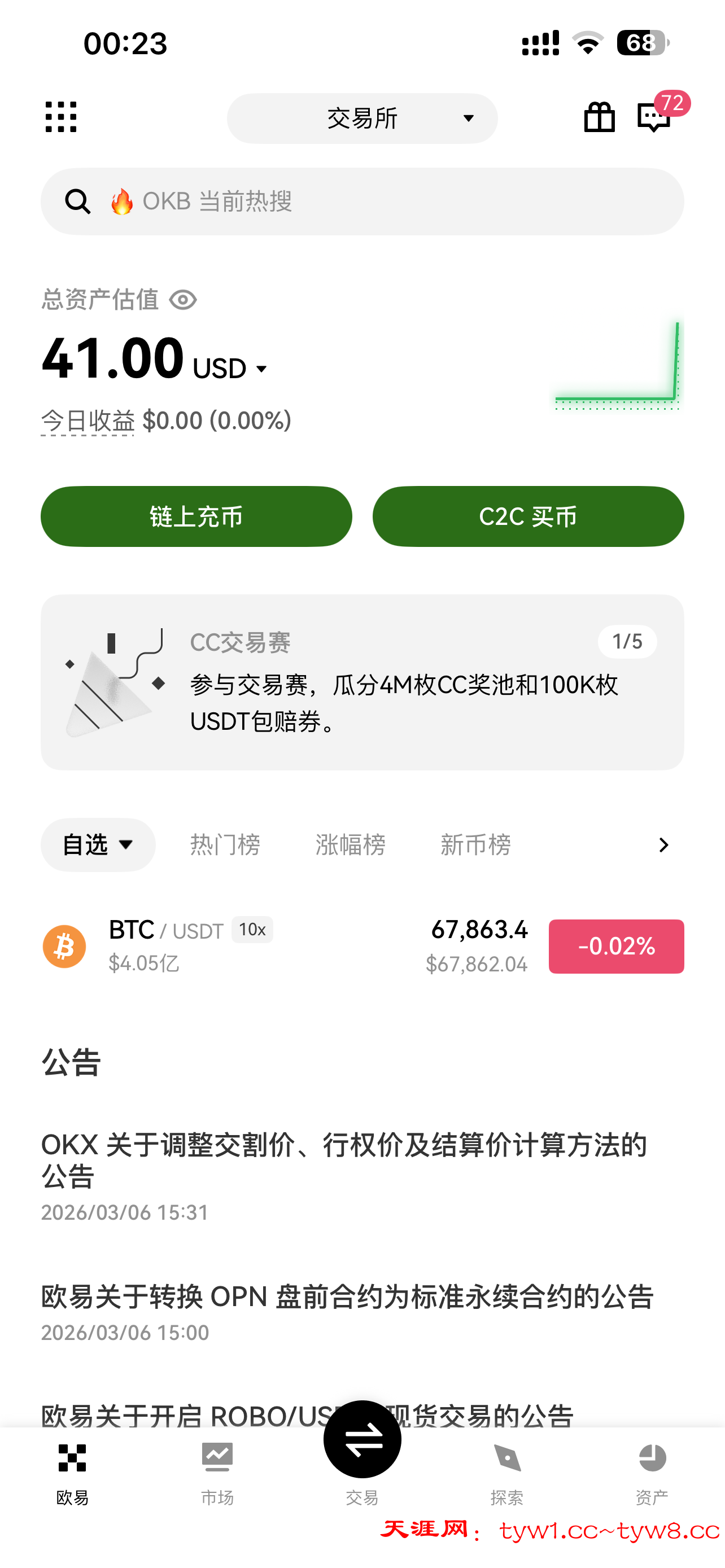The height and width of the screenshot is (1568, 725).
Task: Open the grid menu icon
Action: coord(61,117)
